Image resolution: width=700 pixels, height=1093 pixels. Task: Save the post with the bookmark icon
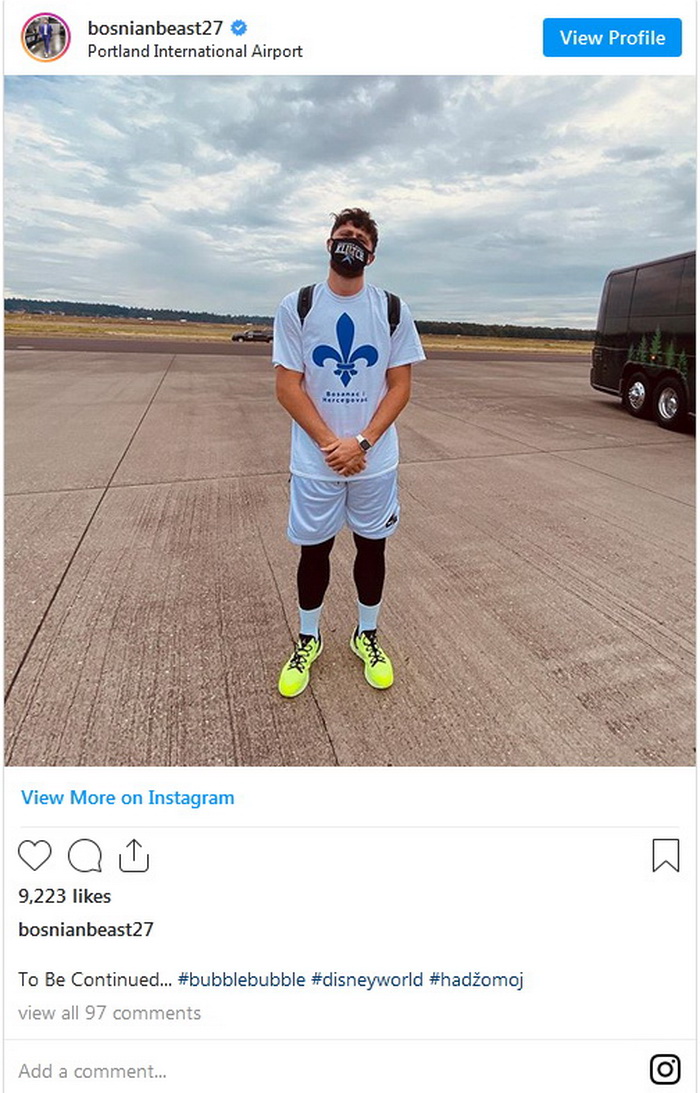[x=666, y=856]
